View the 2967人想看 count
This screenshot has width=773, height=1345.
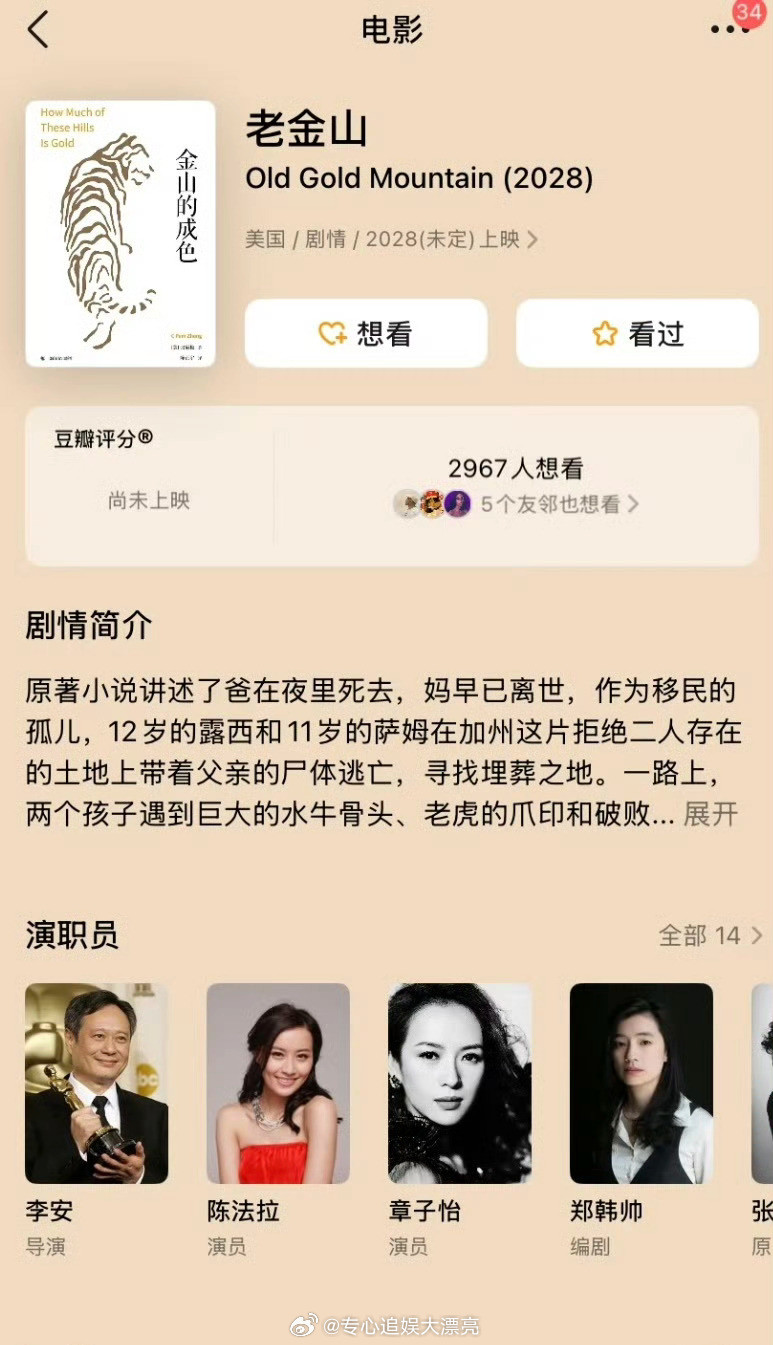(517, 468)
